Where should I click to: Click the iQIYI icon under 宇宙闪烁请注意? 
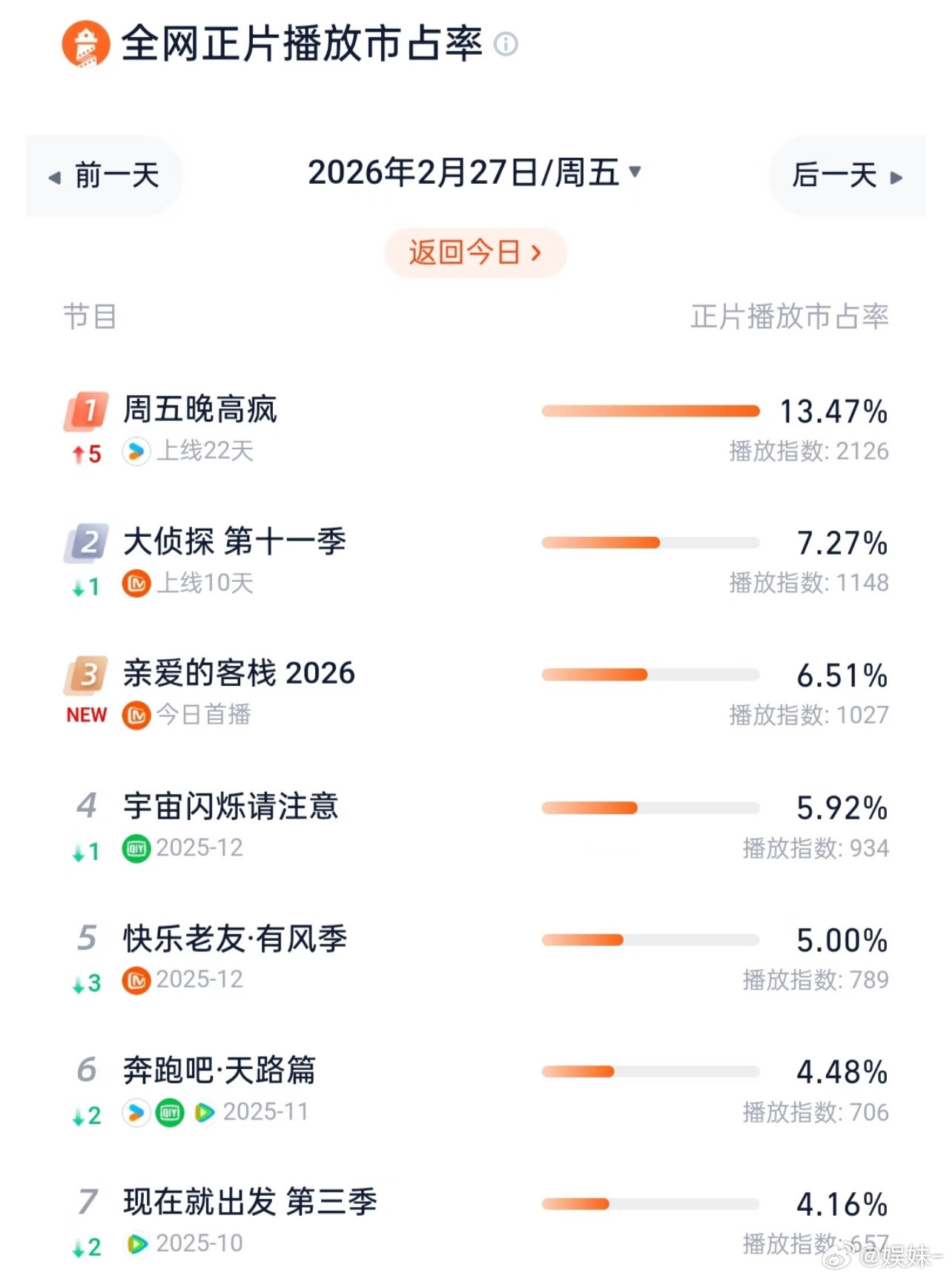coord(134,848)
